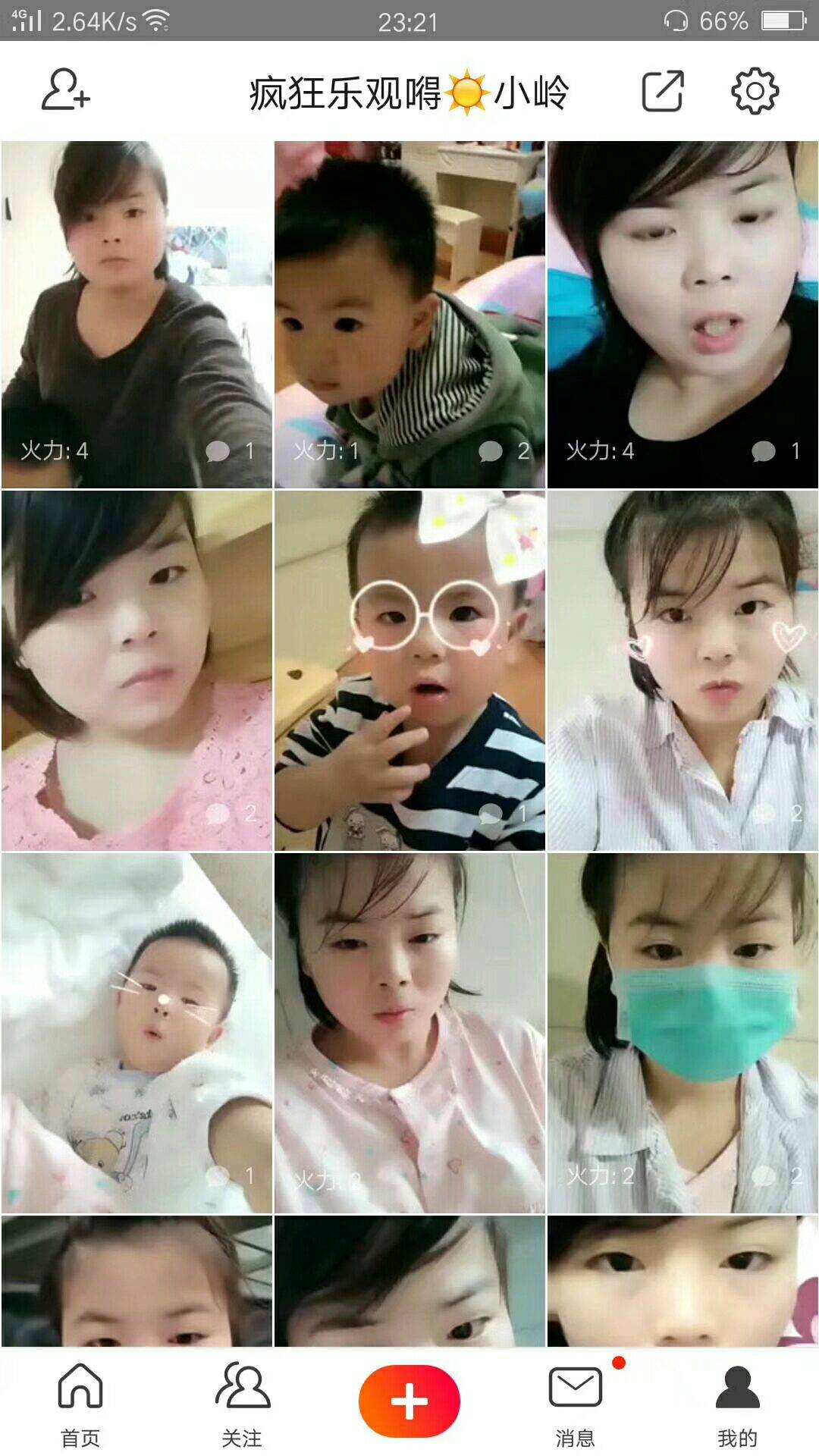This screenshot has width=819, height=1456.
Task: Open the settings gear
Action: (755, 92)
